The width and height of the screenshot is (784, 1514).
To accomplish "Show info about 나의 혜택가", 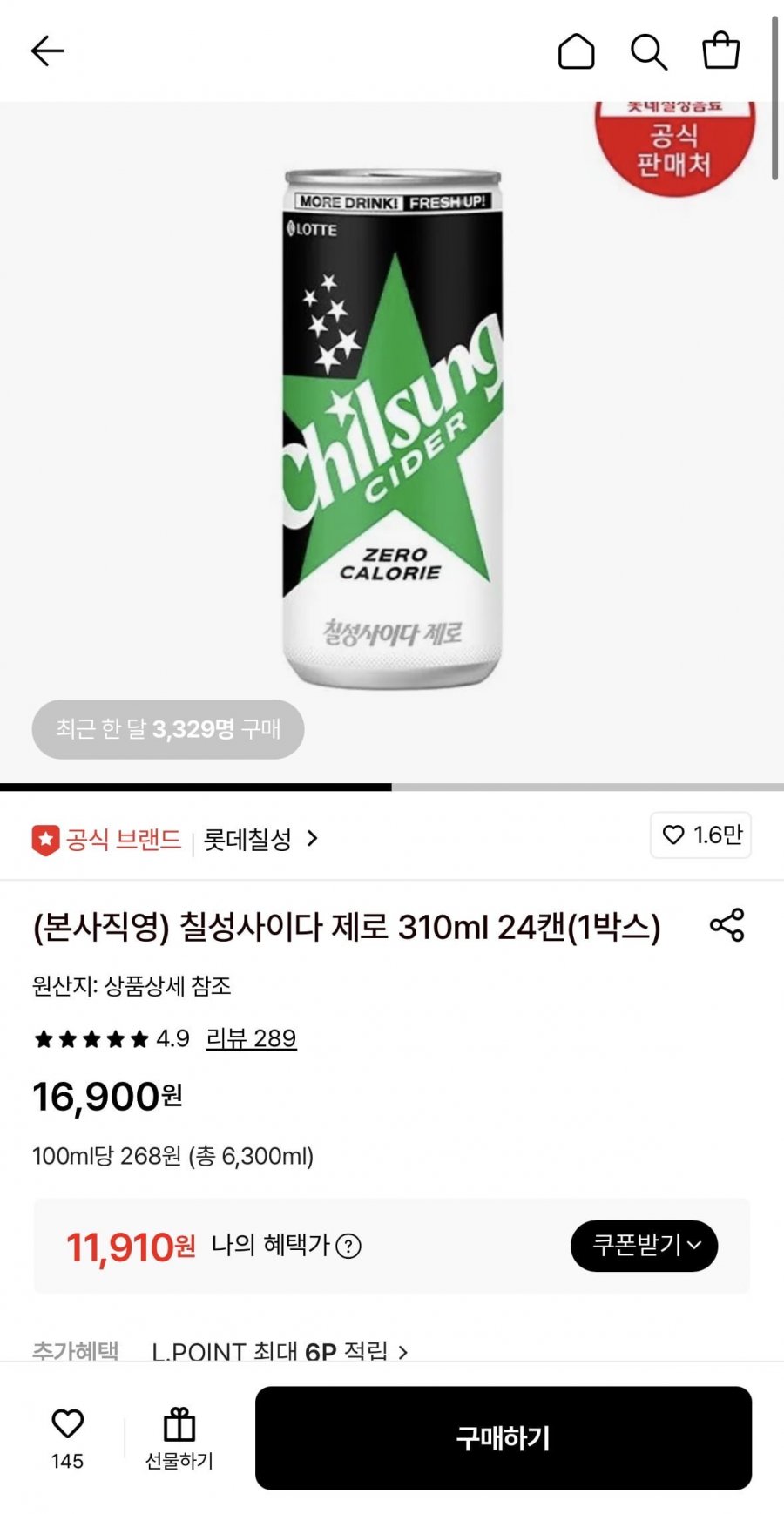I will pyautogui.click(x=348, y=1247).
